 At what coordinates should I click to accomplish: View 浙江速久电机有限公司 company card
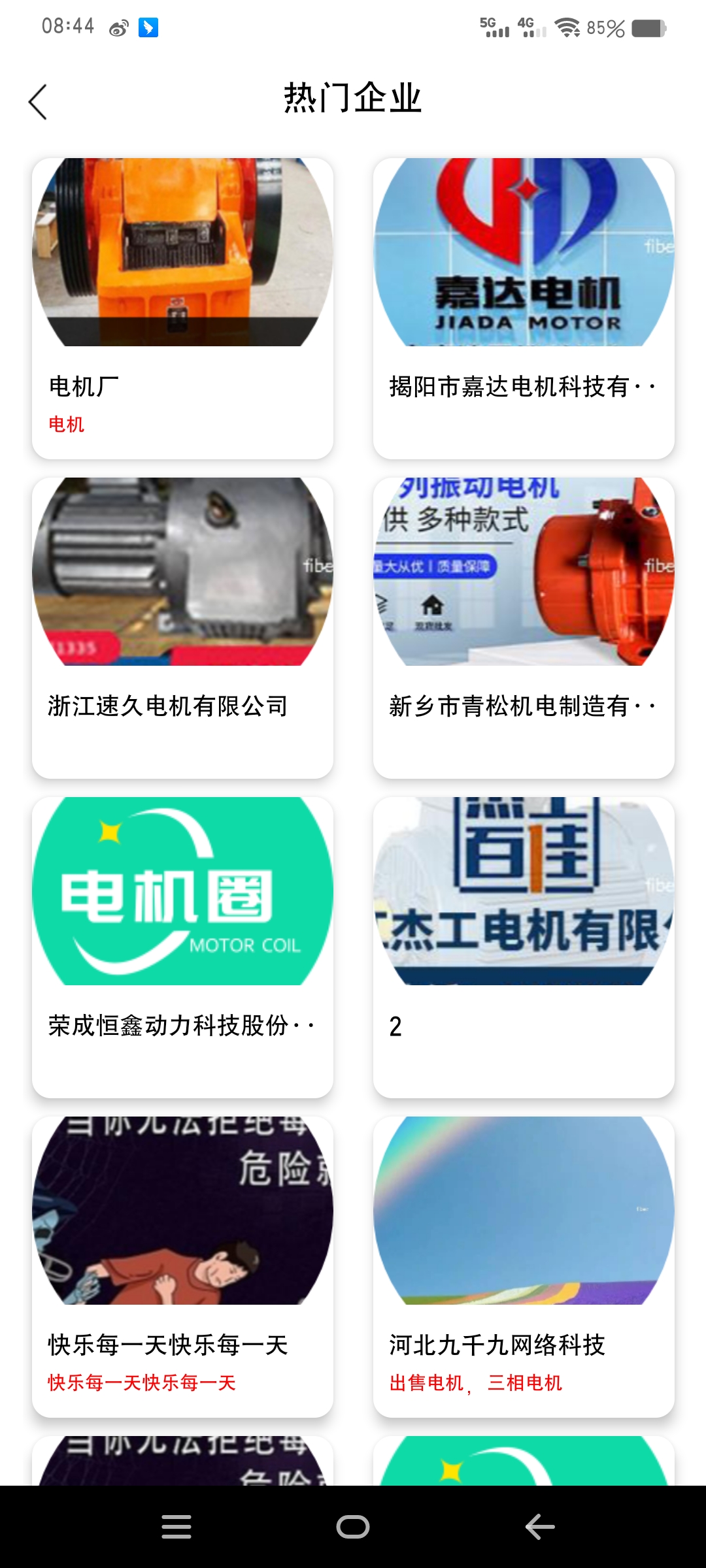[182, 628]
